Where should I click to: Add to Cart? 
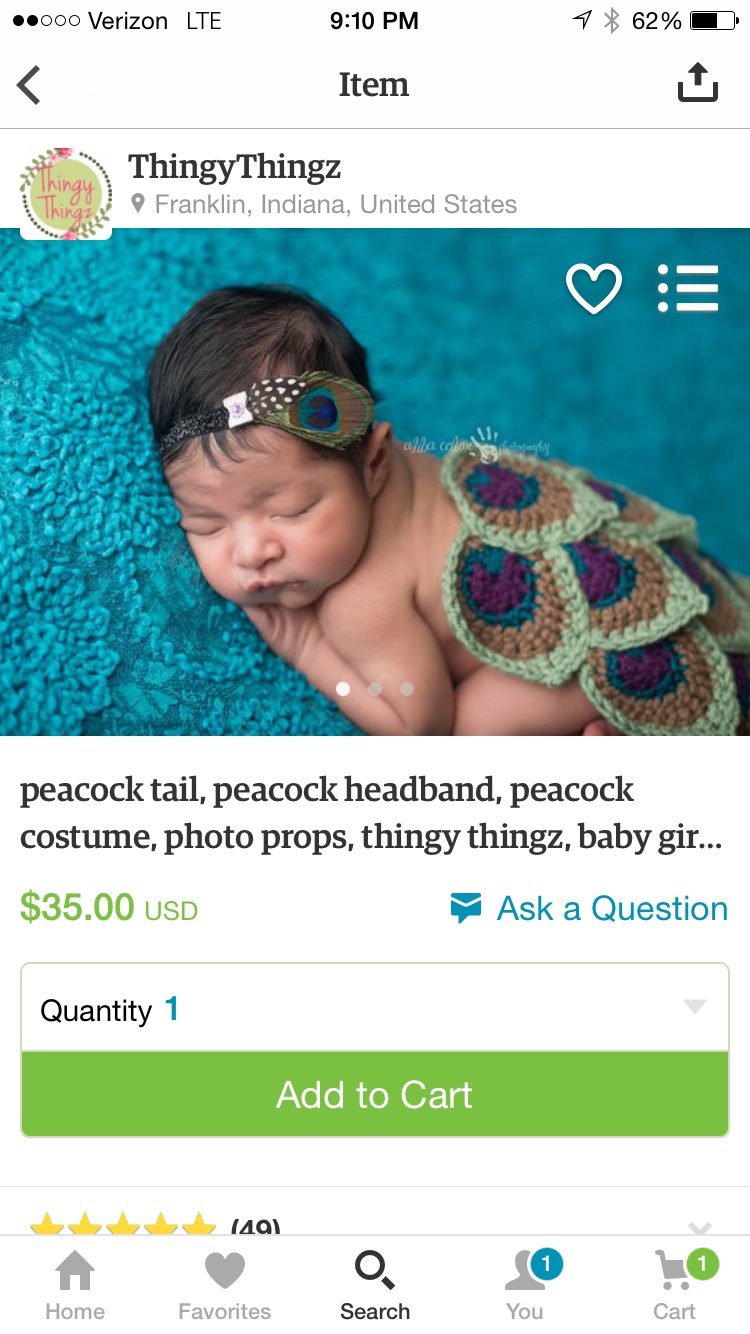[x=374, y=1094]
